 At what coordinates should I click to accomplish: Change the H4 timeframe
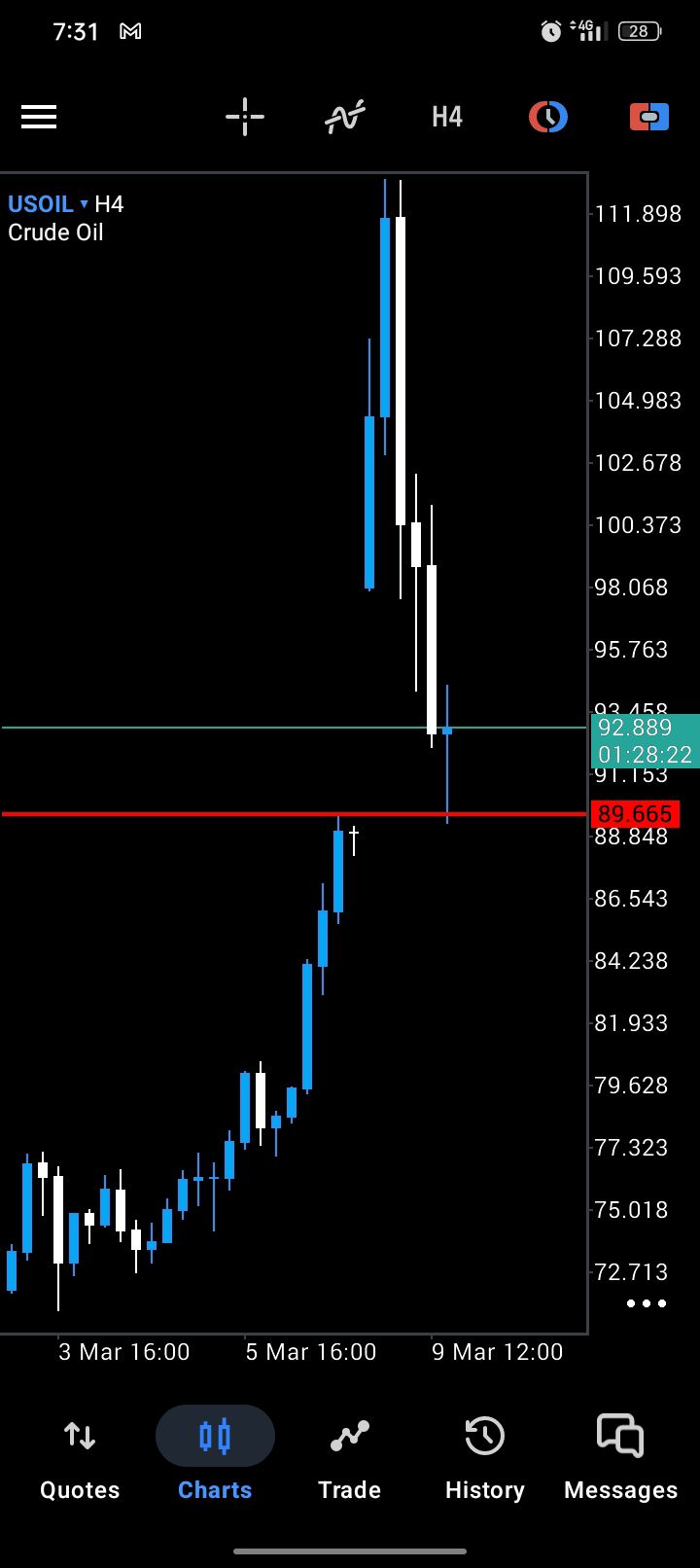tap(446, 118)
